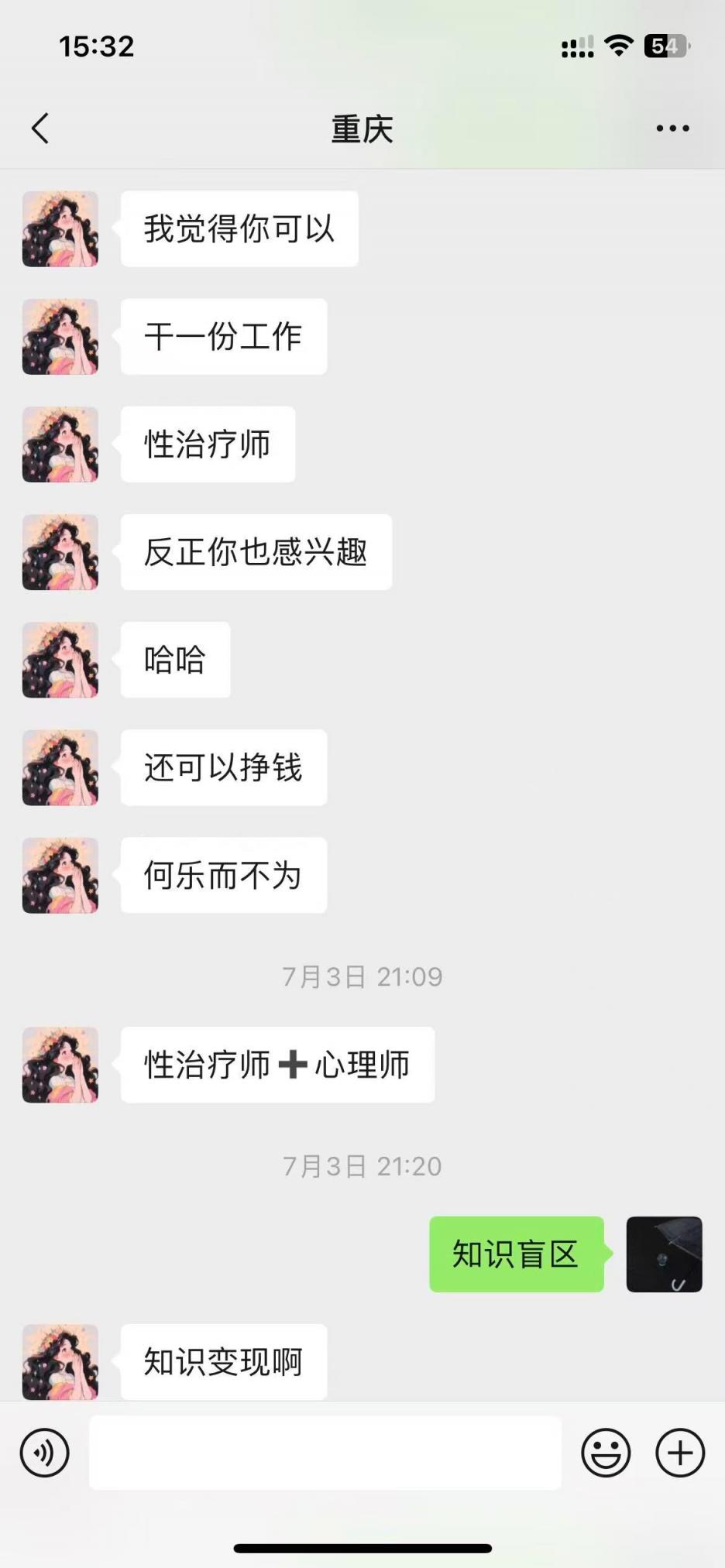Tap your own avatar beside 知识盲区
The height and width of the screenshot is (1568, 725).
664,1254
